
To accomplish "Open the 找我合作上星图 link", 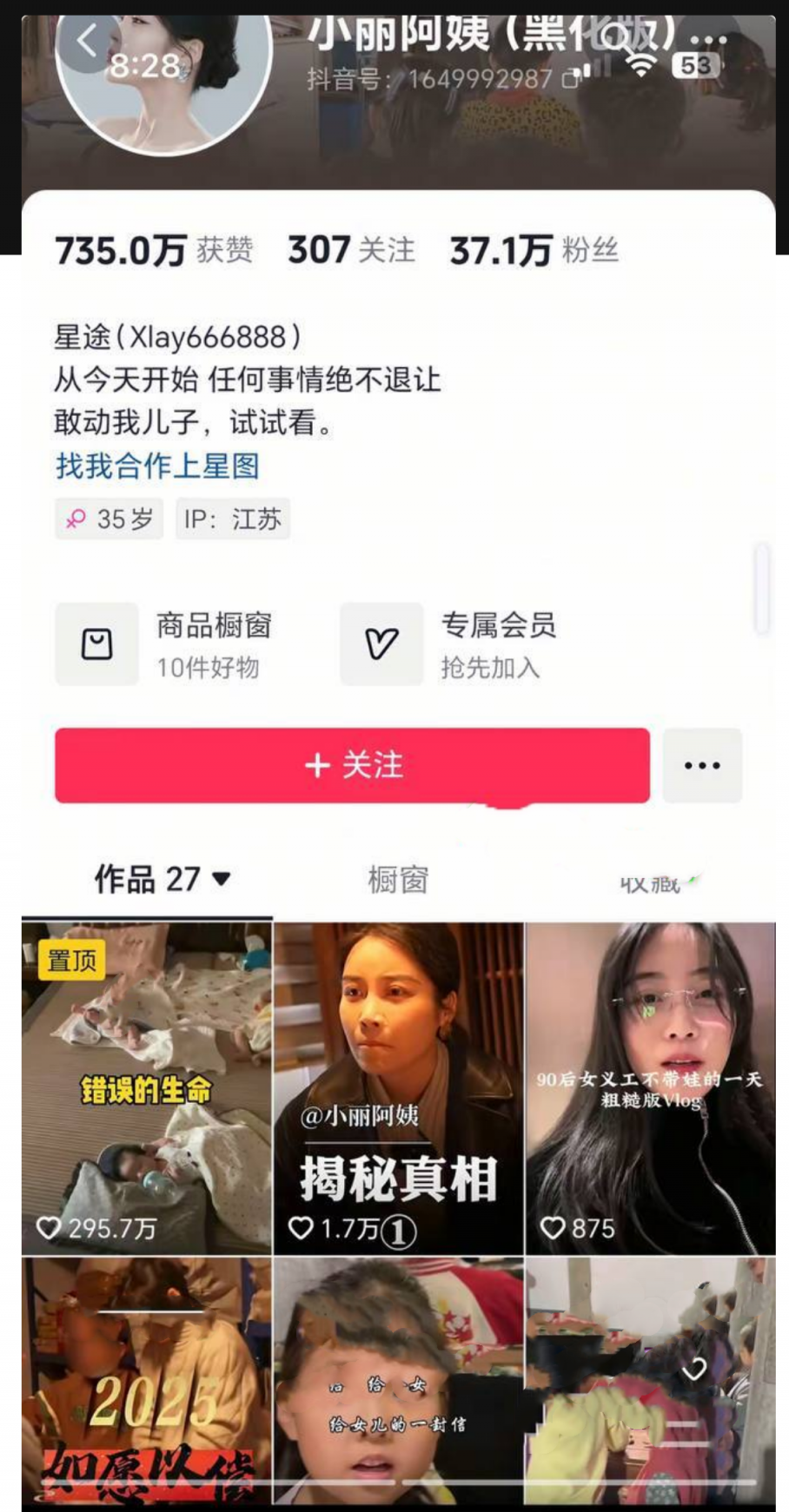I will tap(157, 466).
